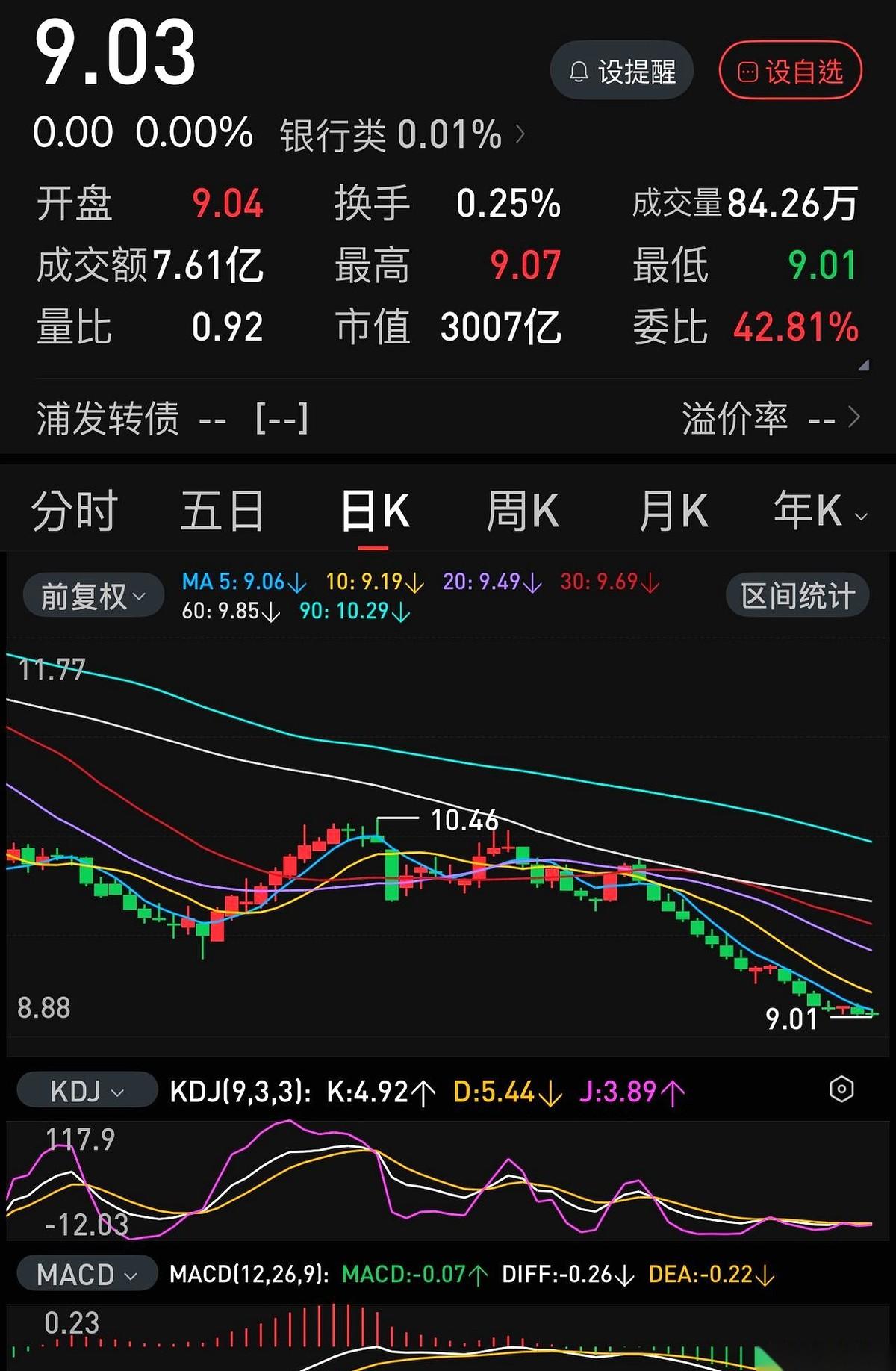Switch to the 五日 chart tab
Screen dimensions: 896x1371
pos(223,512)
